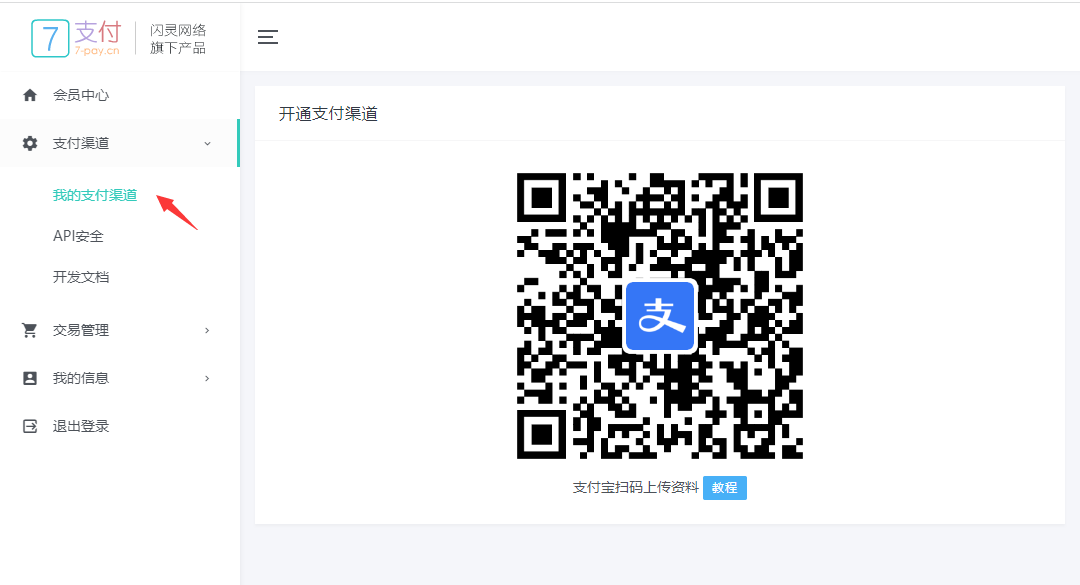
Task: Open API安全 settings
Action: [78, 236]
